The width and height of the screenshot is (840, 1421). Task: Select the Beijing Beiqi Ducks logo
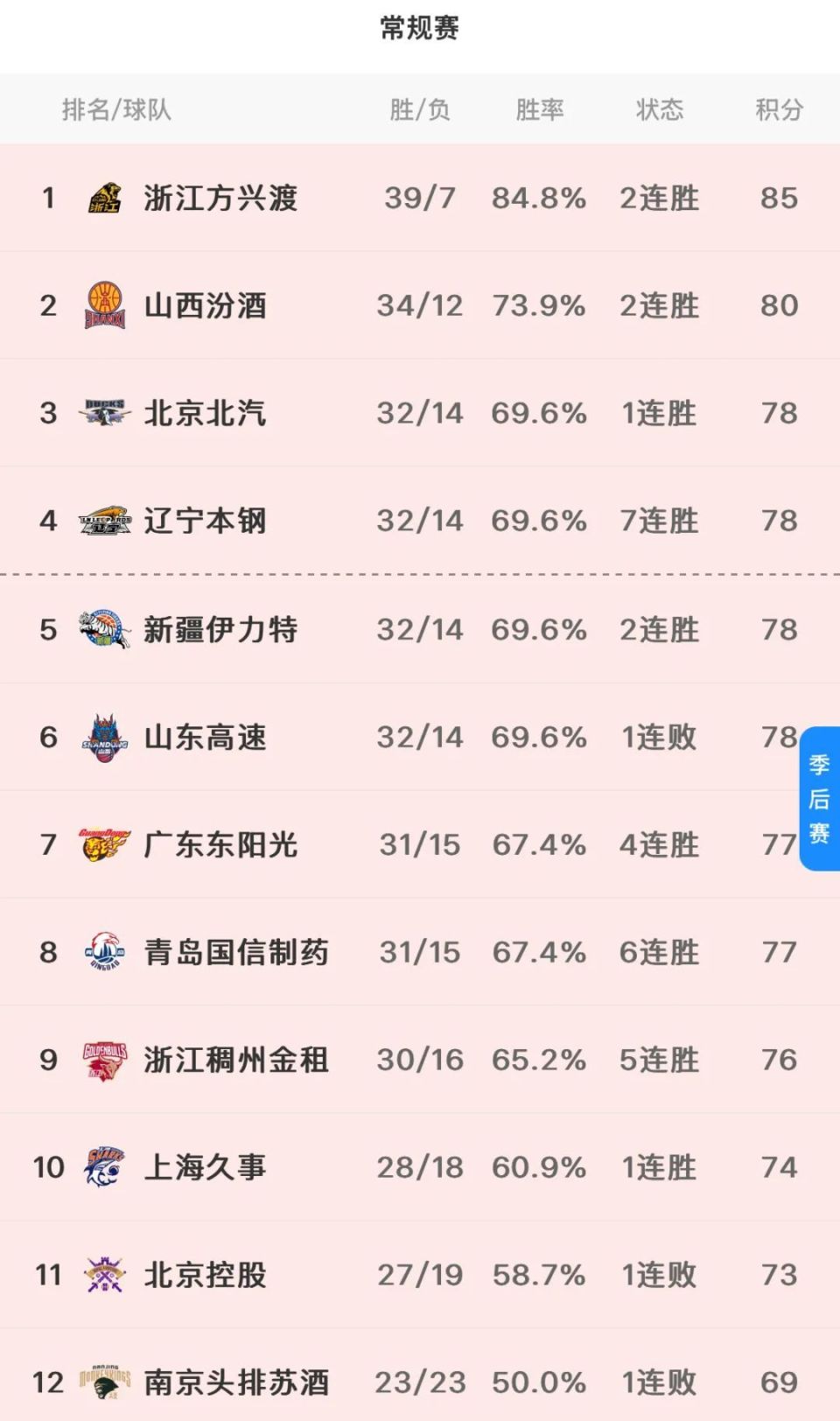click(103, 412)
